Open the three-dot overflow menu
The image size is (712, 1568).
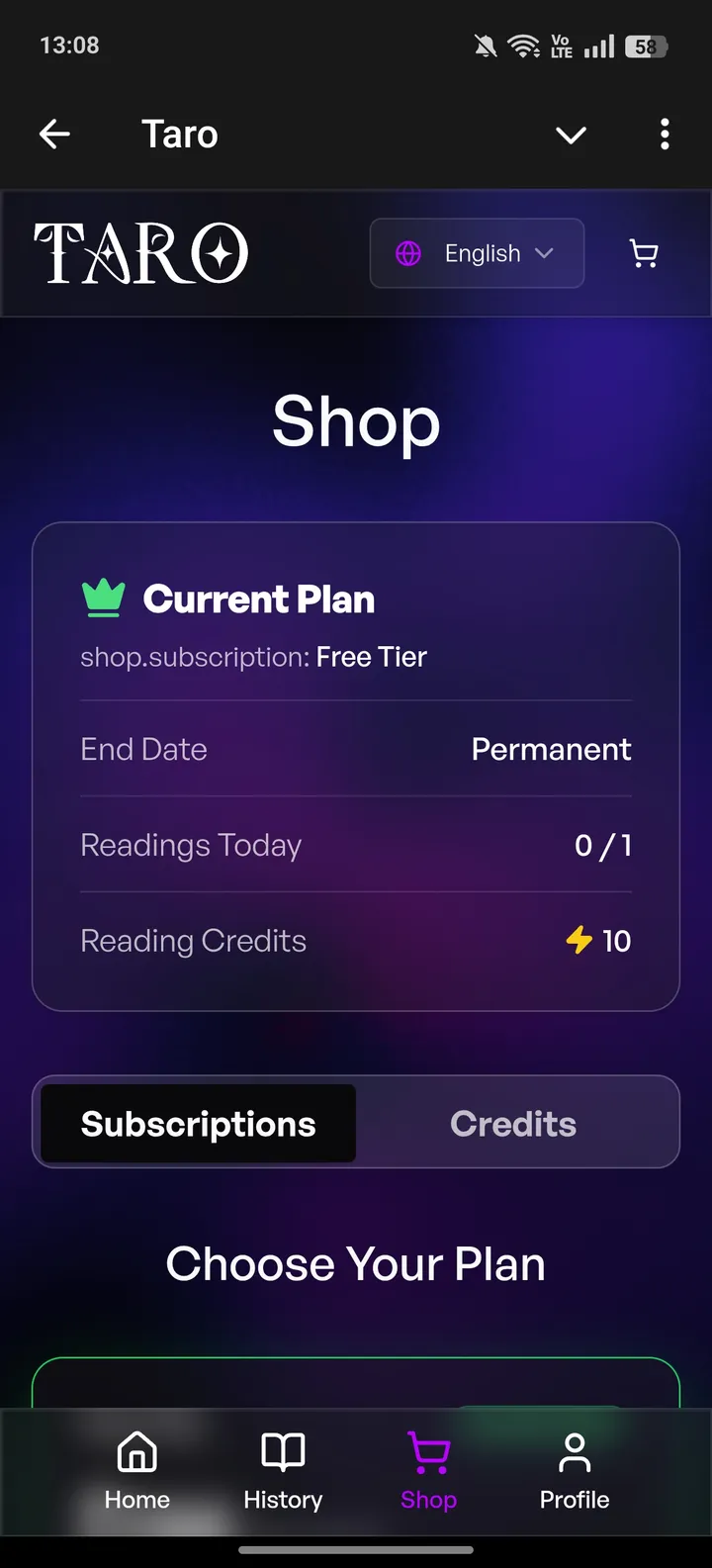[x=665, y=135]
